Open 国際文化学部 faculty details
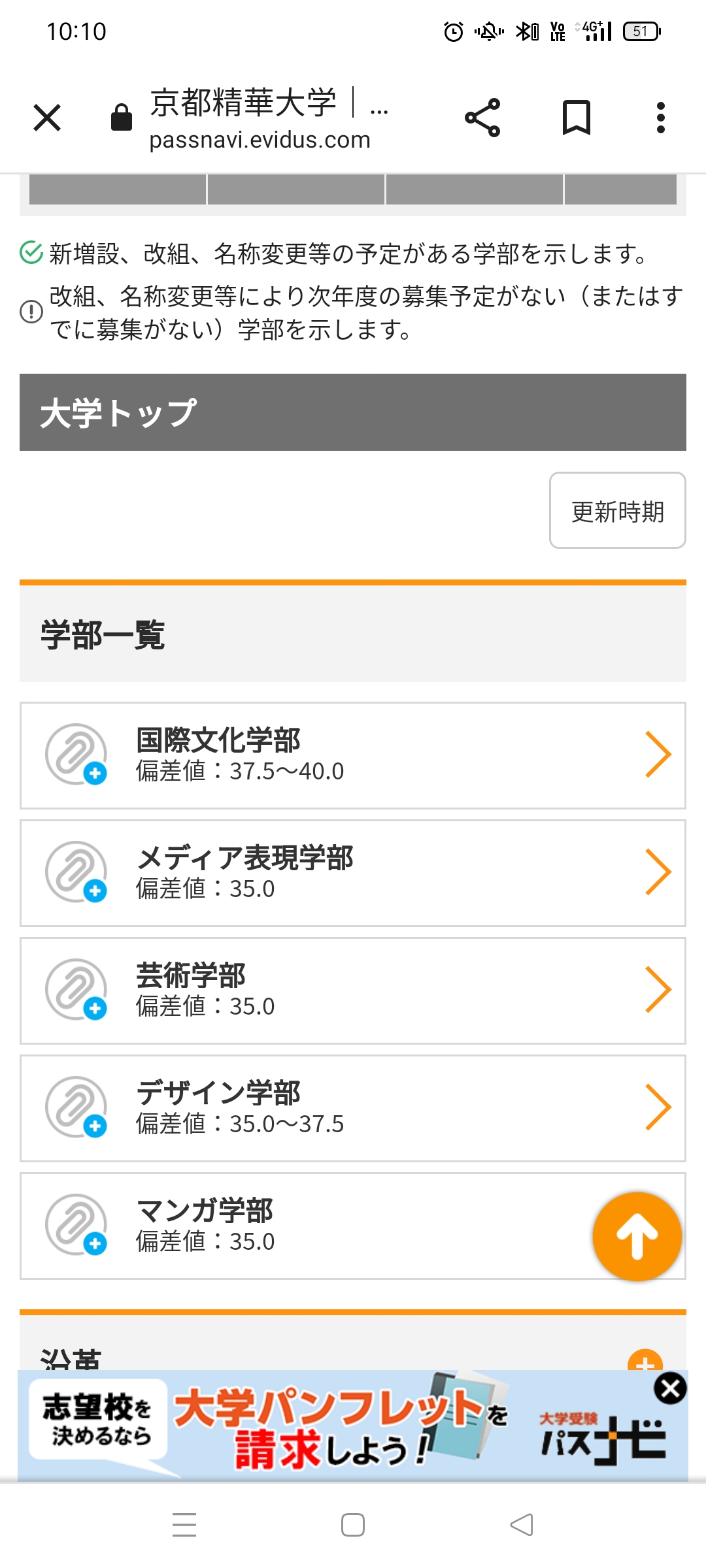 tap(392, 755)
